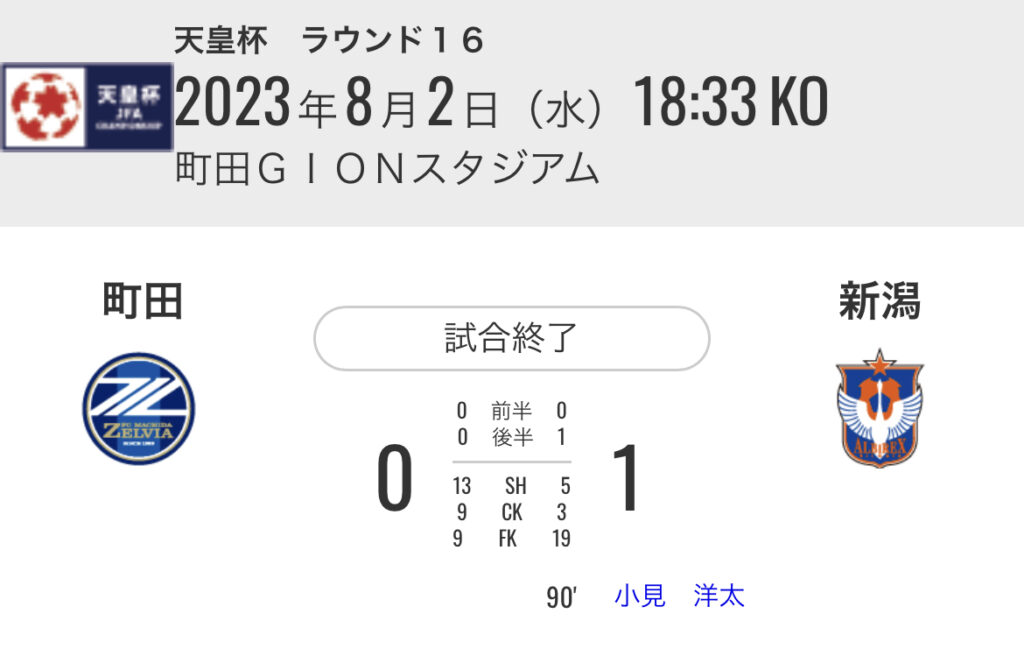The width and height of the screenshot is (1024, 670).
Task: Open scorer 小見 洋太's player page
Action: click(x=679, y=597)
